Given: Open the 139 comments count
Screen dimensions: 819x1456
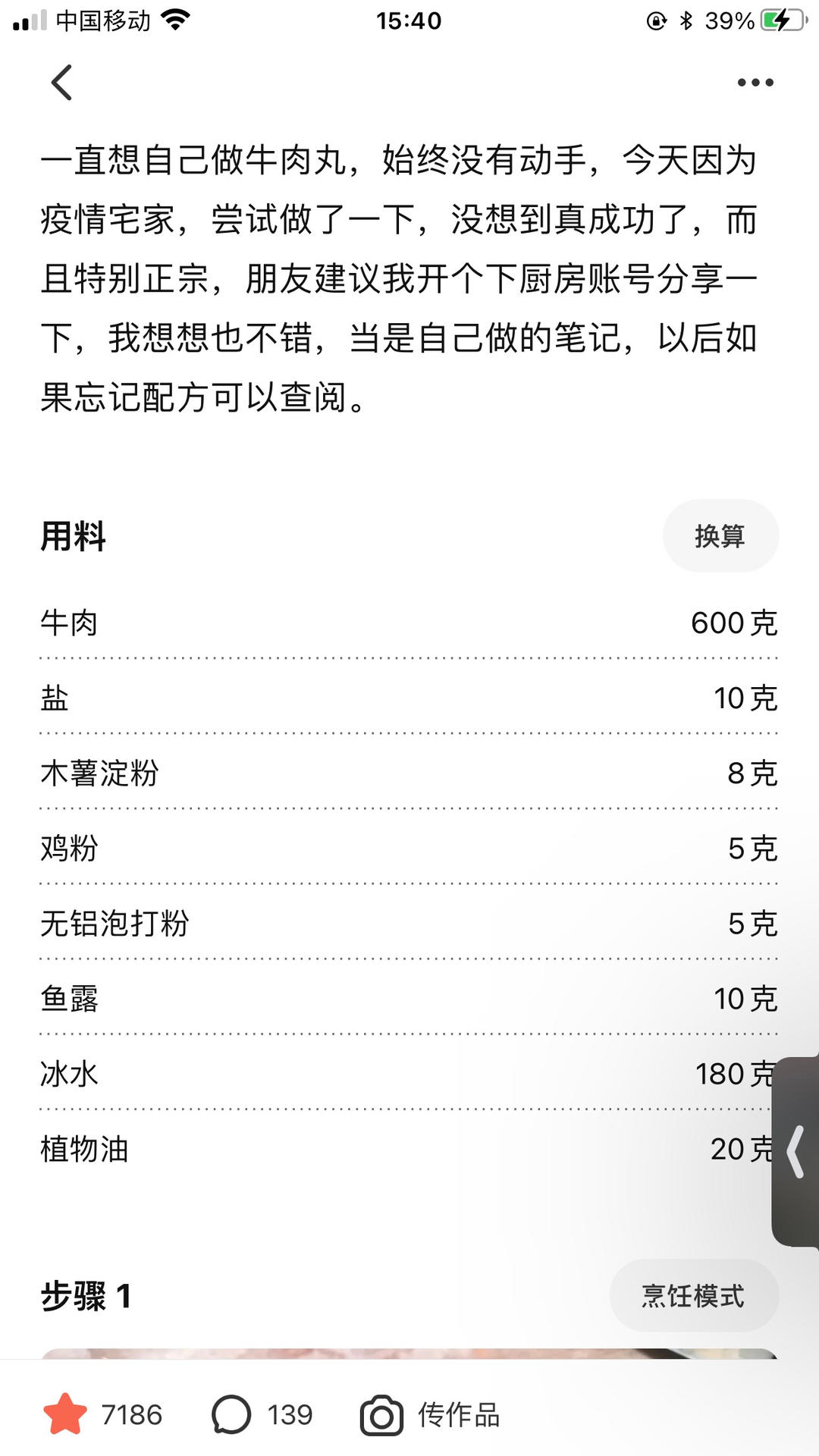Looking at the screenshot, I should 290,1414.
